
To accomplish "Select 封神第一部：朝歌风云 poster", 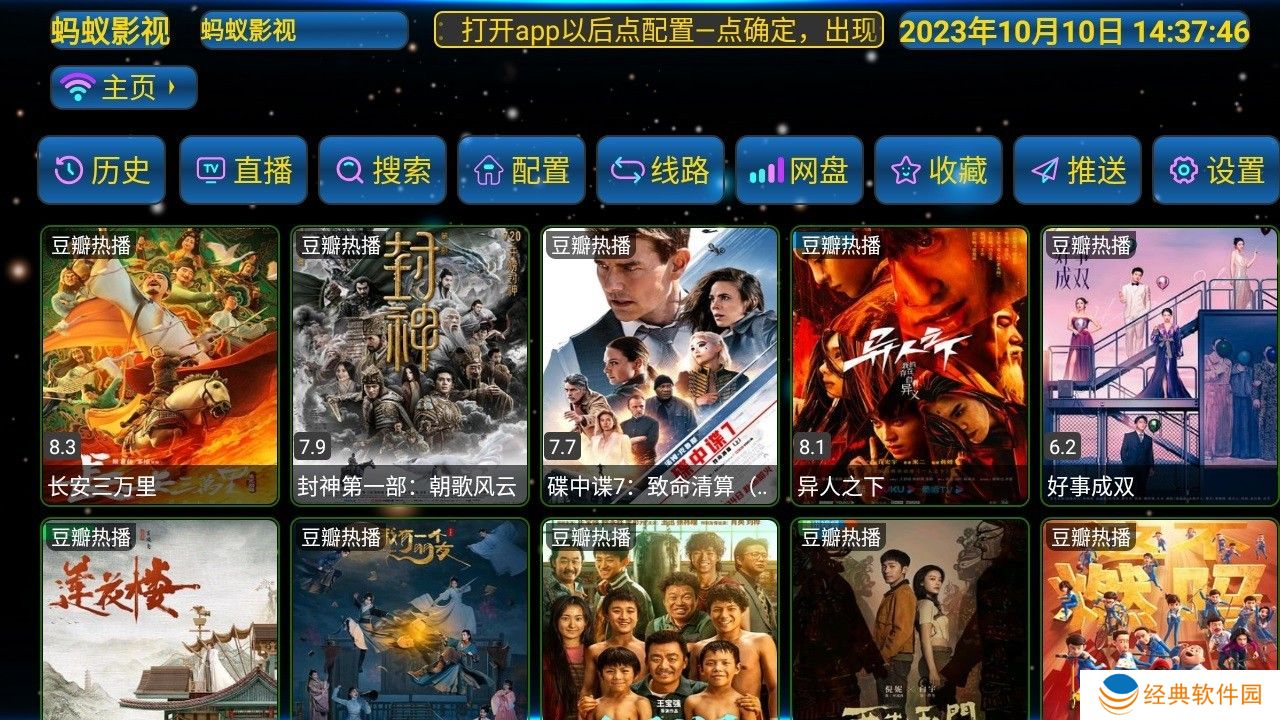I will click(410, 365).
